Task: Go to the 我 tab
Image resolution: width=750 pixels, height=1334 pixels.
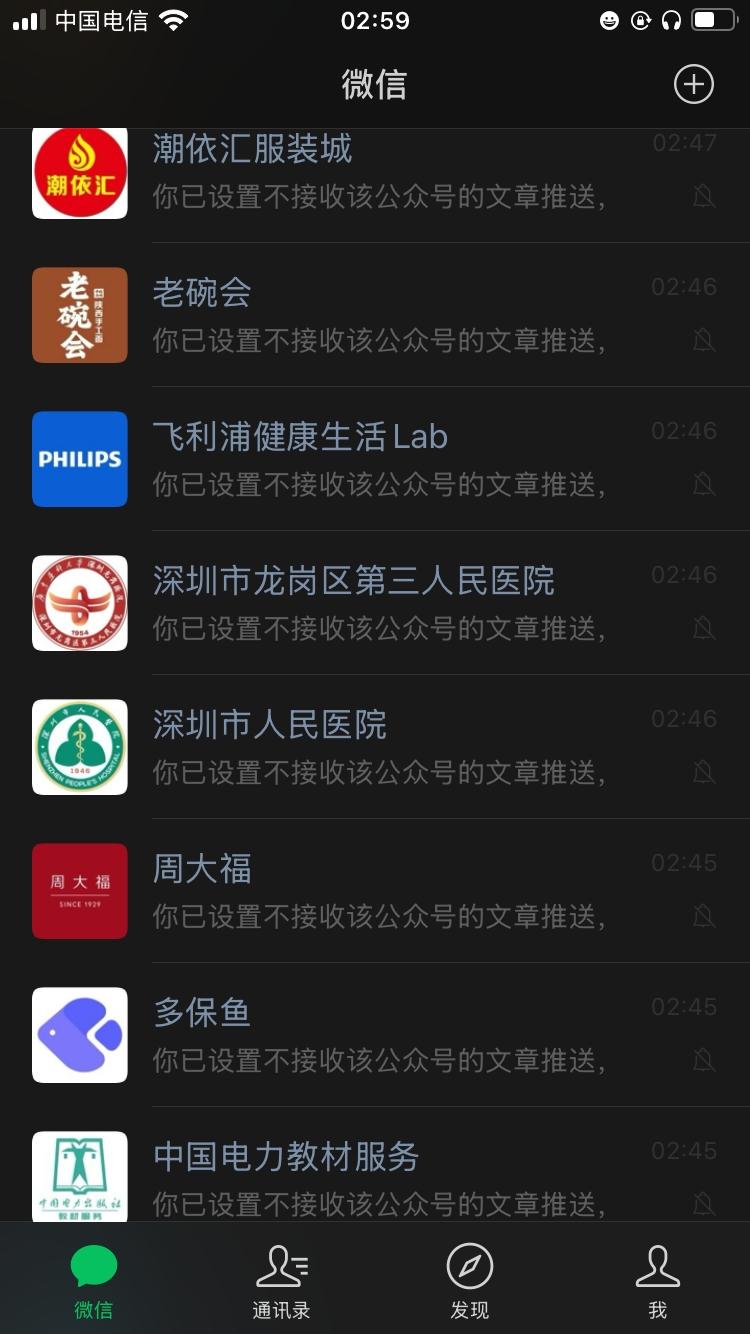Action: pos(657,1280)
